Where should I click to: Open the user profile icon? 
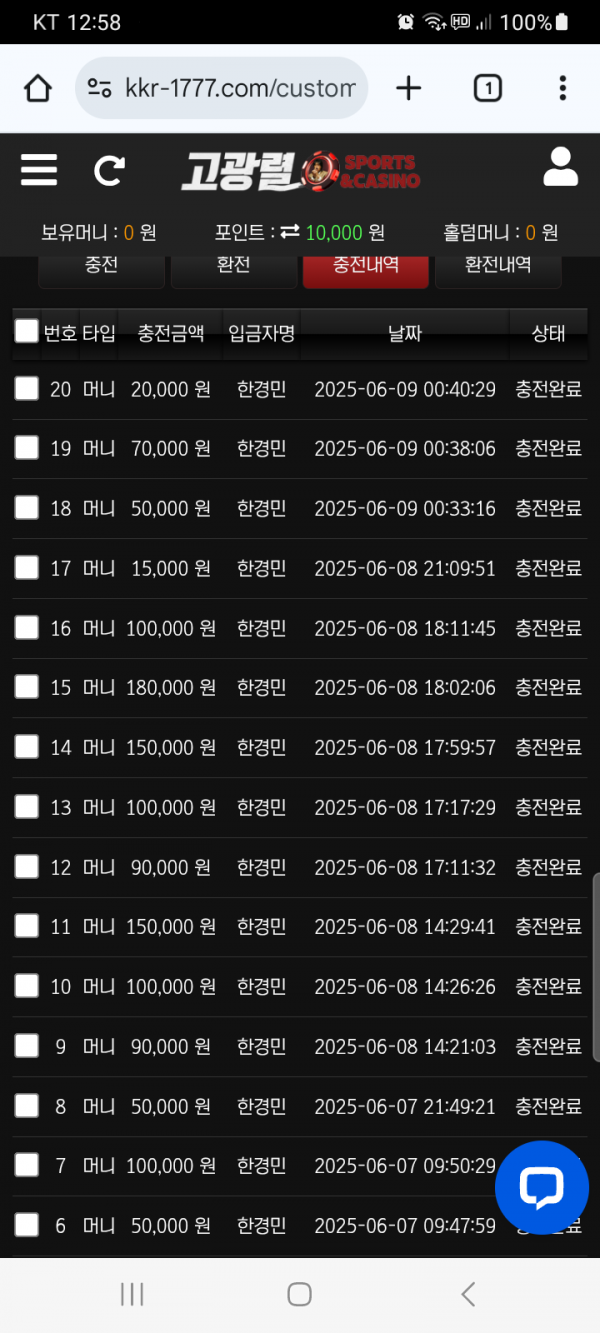point(561,167)
